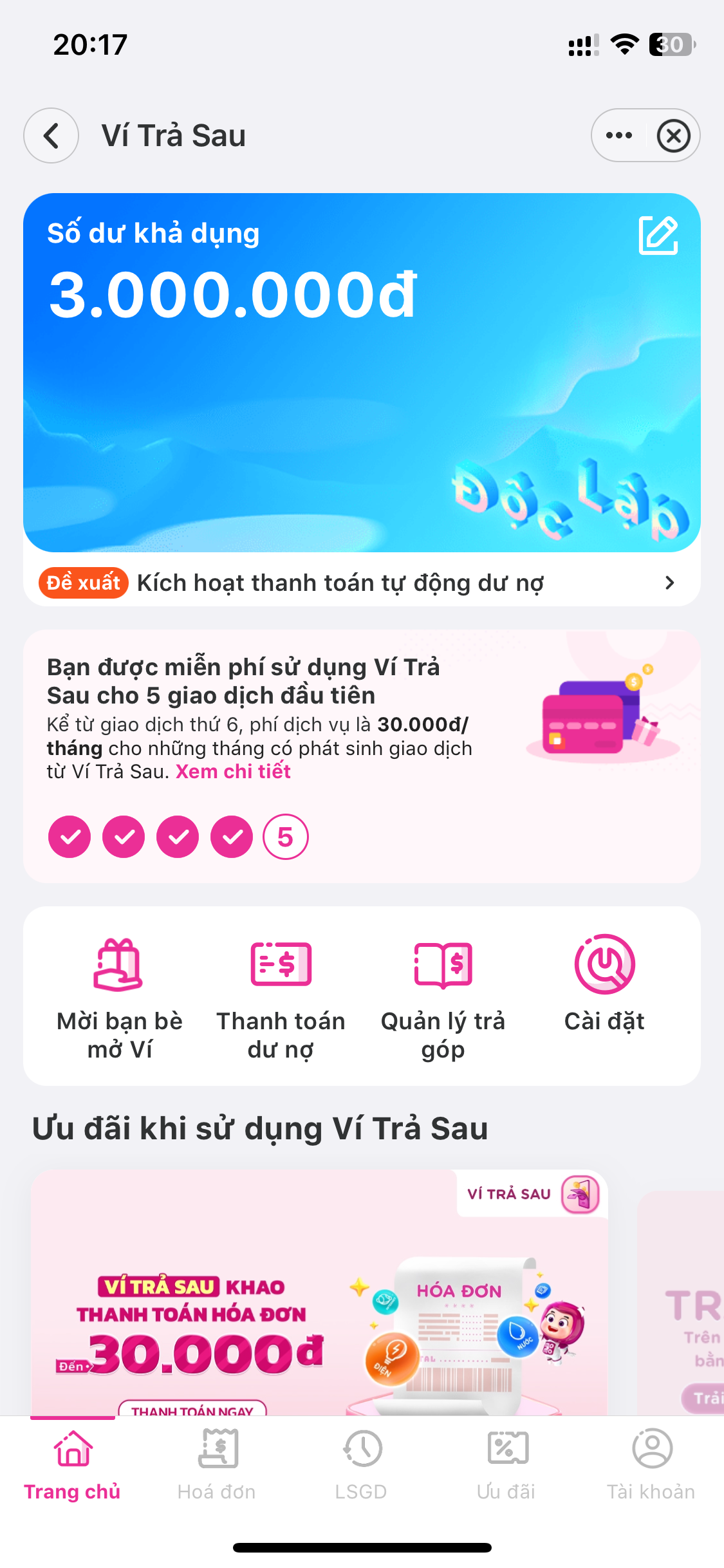Open the three-dot options menu
Viewport: 724px width, 1568px height.
click(619, 136)
